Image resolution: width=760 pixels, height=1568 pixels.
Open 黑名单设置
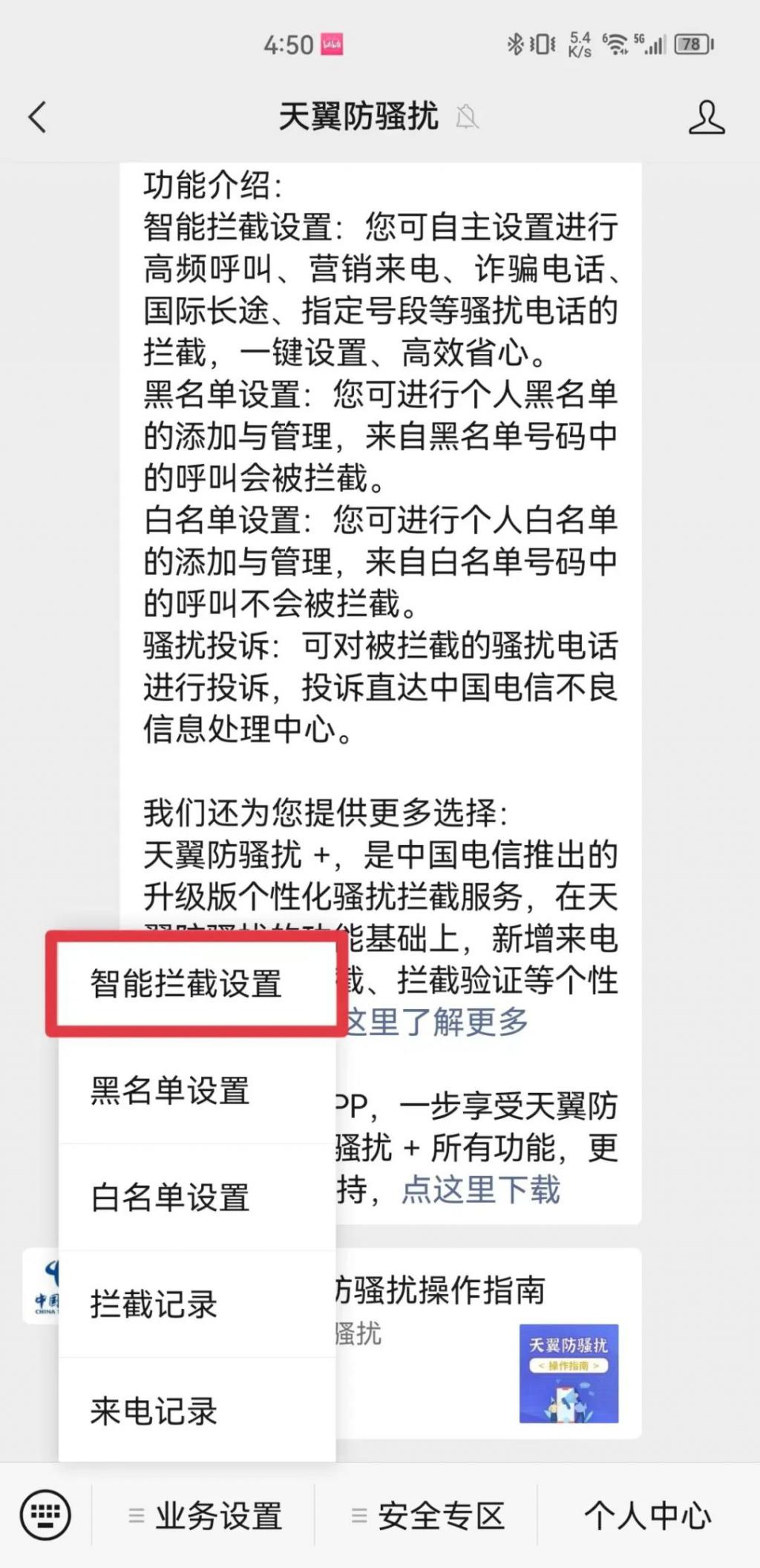[171, 1091]
